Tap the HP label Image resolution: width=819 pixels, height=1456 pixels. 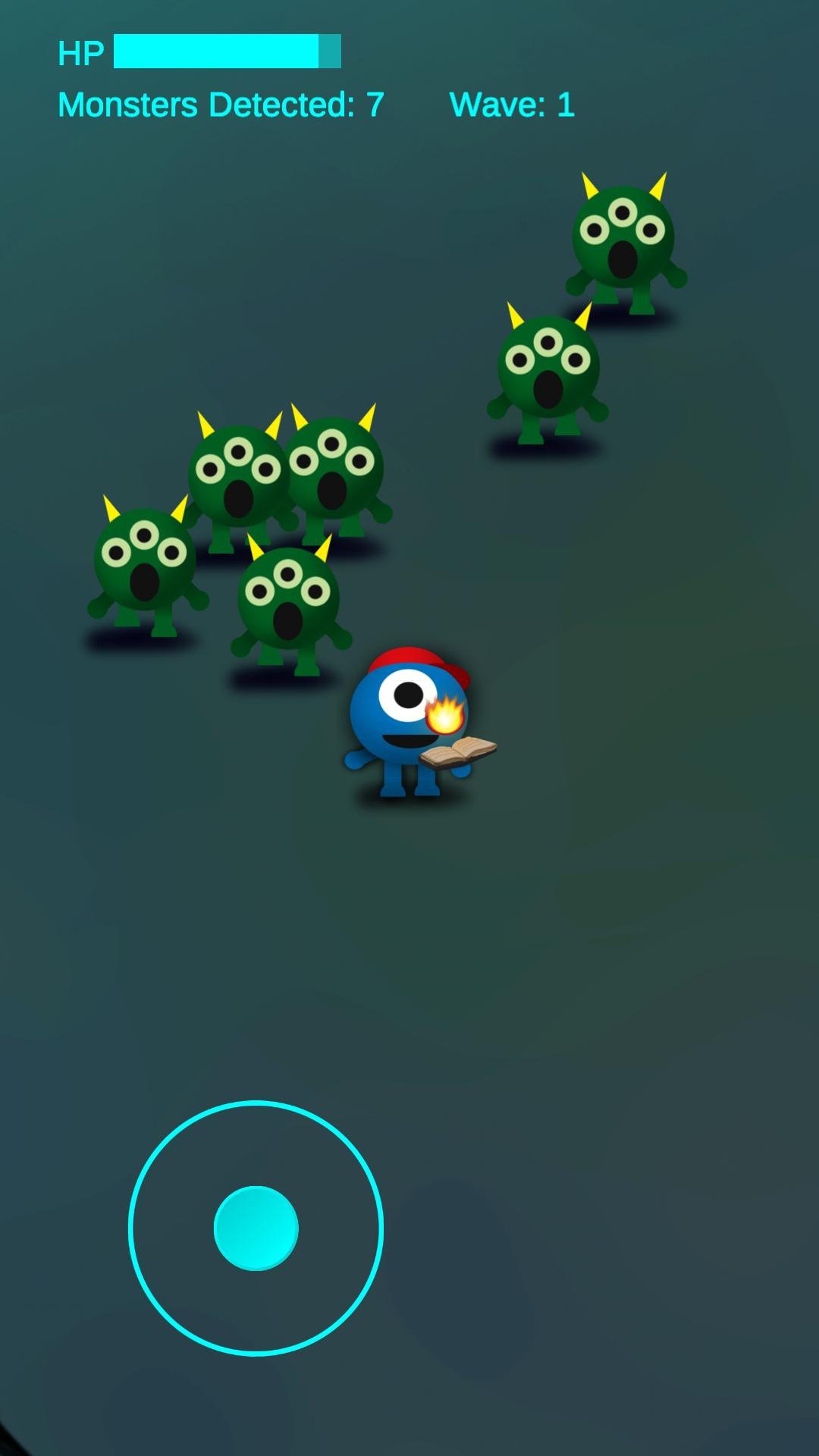[80, 52]
